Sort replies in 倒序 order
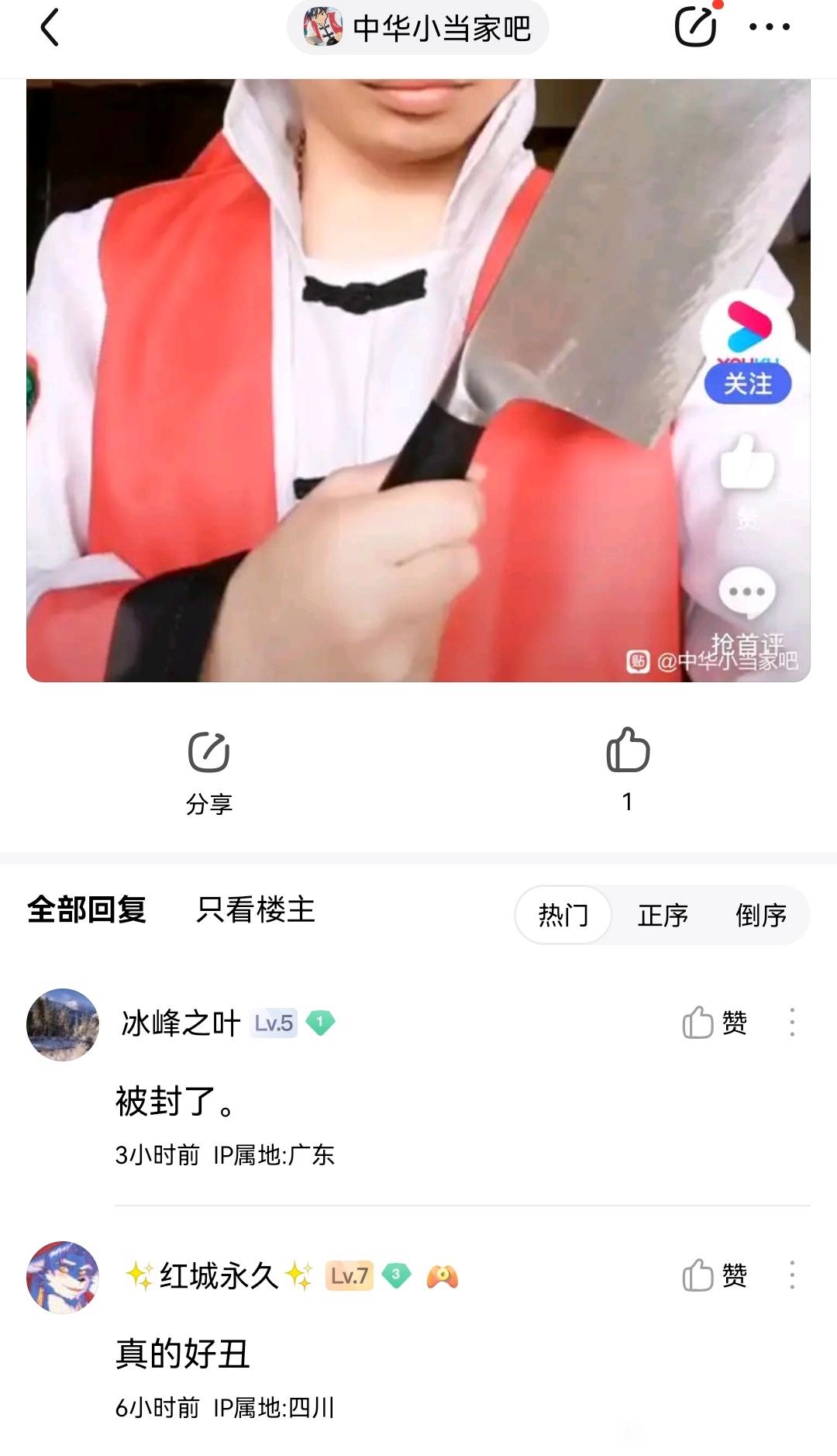Image resolution: width=837 pixels, height=1456 pixels. [761, 915]
